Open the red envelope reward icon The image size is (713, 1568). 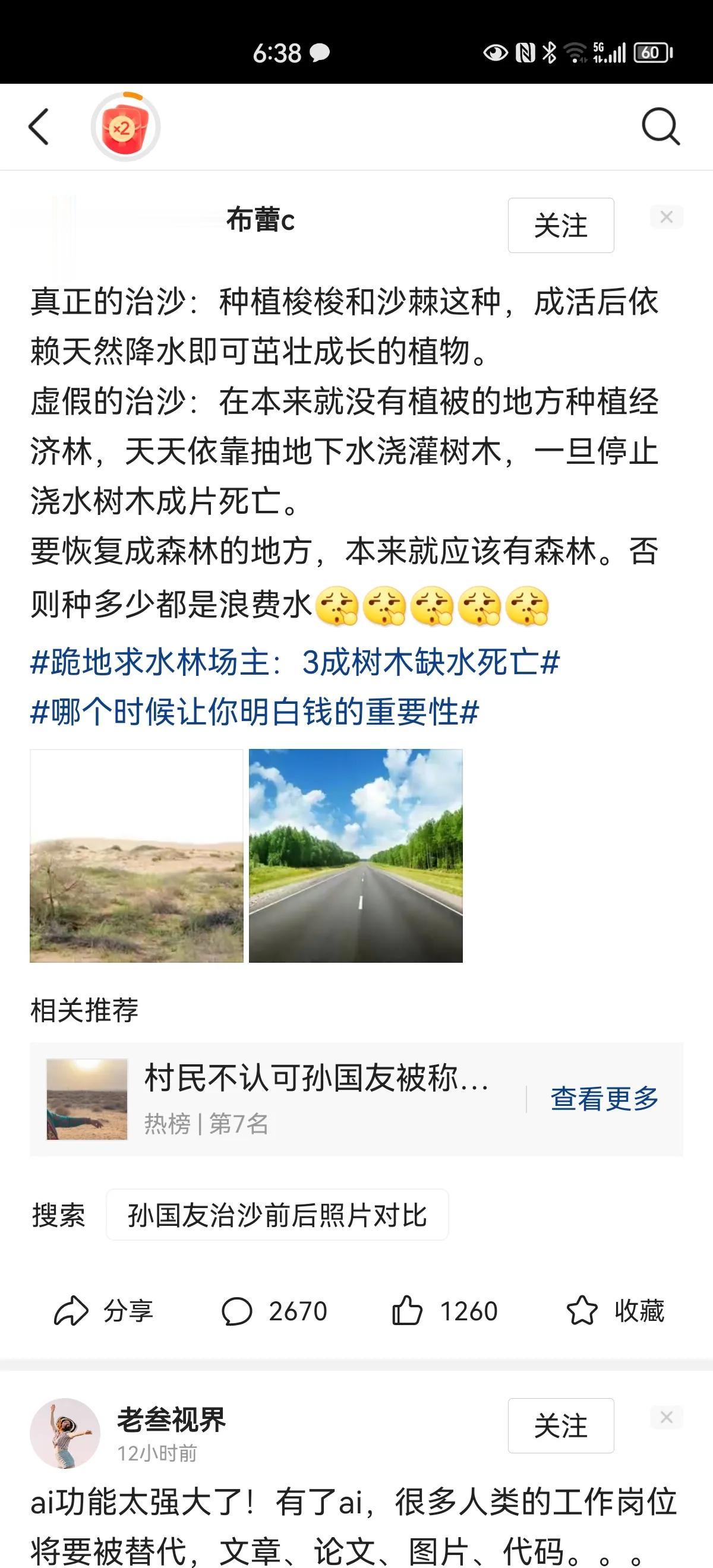tap(125, 127)
